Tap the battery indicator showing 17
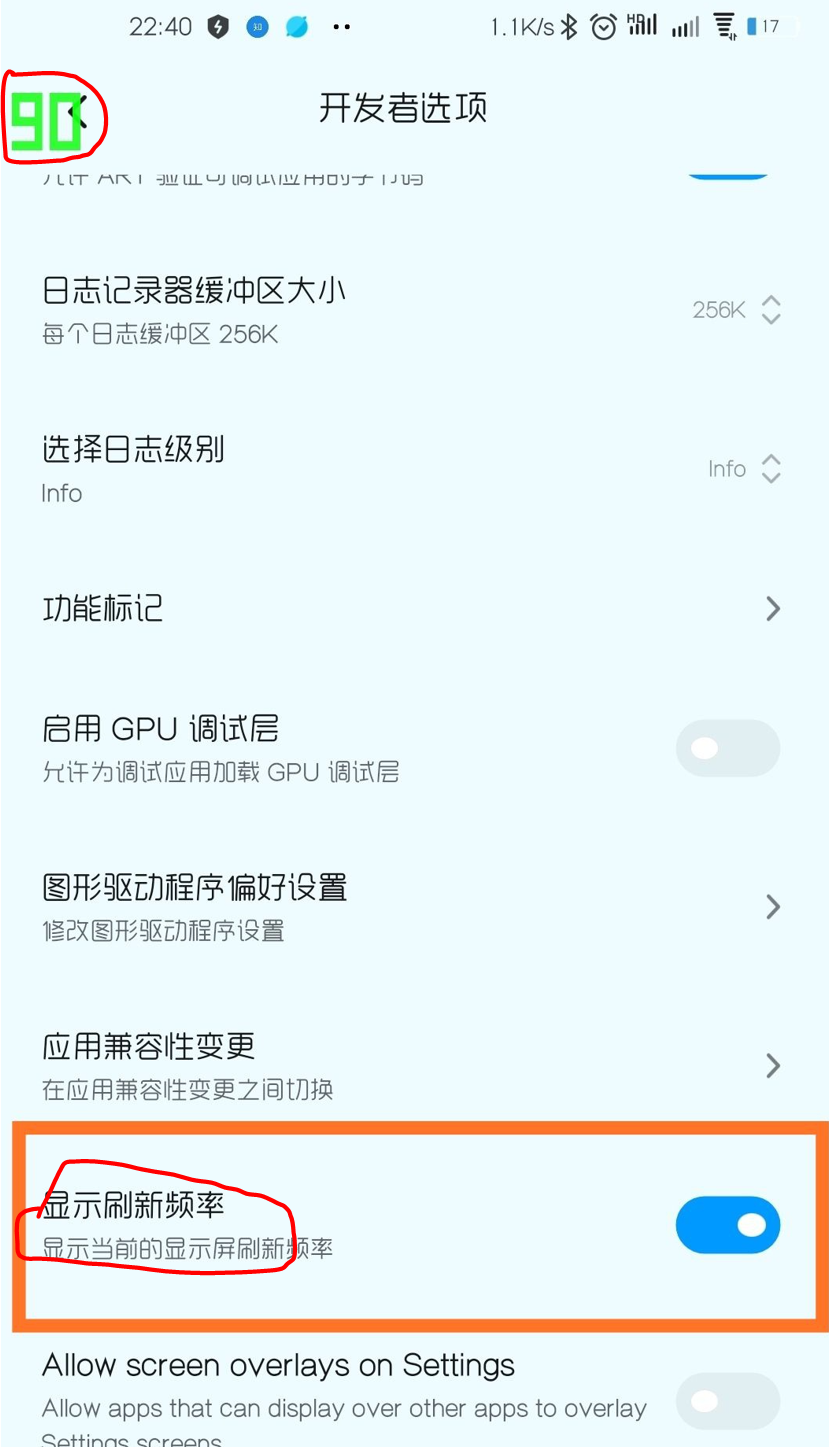This screenshot has height=1447, width=829. 765,27
